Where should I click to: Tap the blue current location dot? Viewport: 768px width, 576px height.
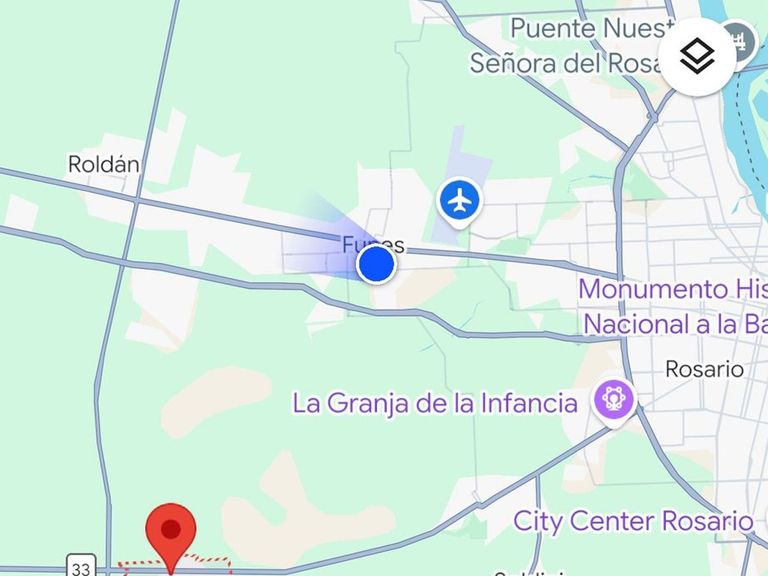click(376, 264)
